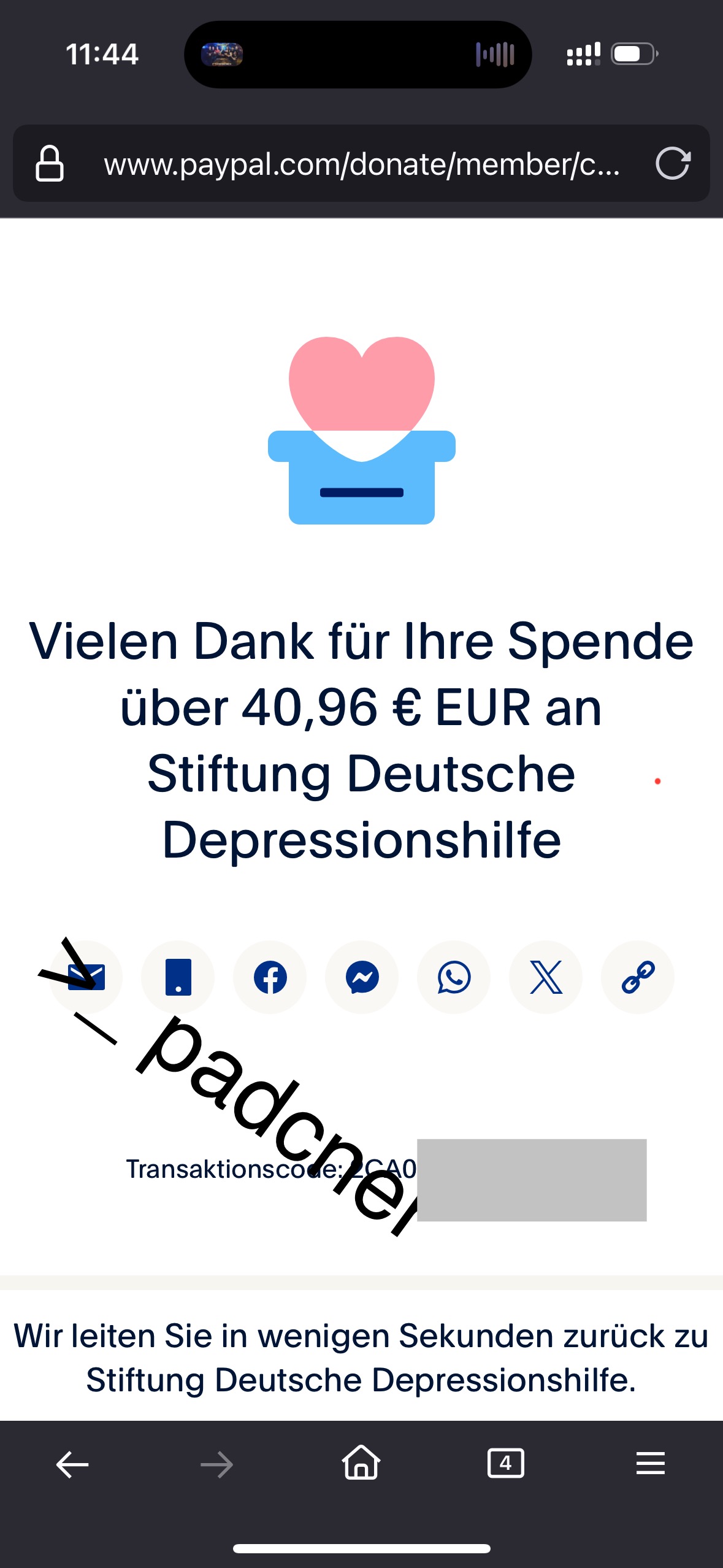
Task: Share the donation on Facebook
Action: coord(270,977)
